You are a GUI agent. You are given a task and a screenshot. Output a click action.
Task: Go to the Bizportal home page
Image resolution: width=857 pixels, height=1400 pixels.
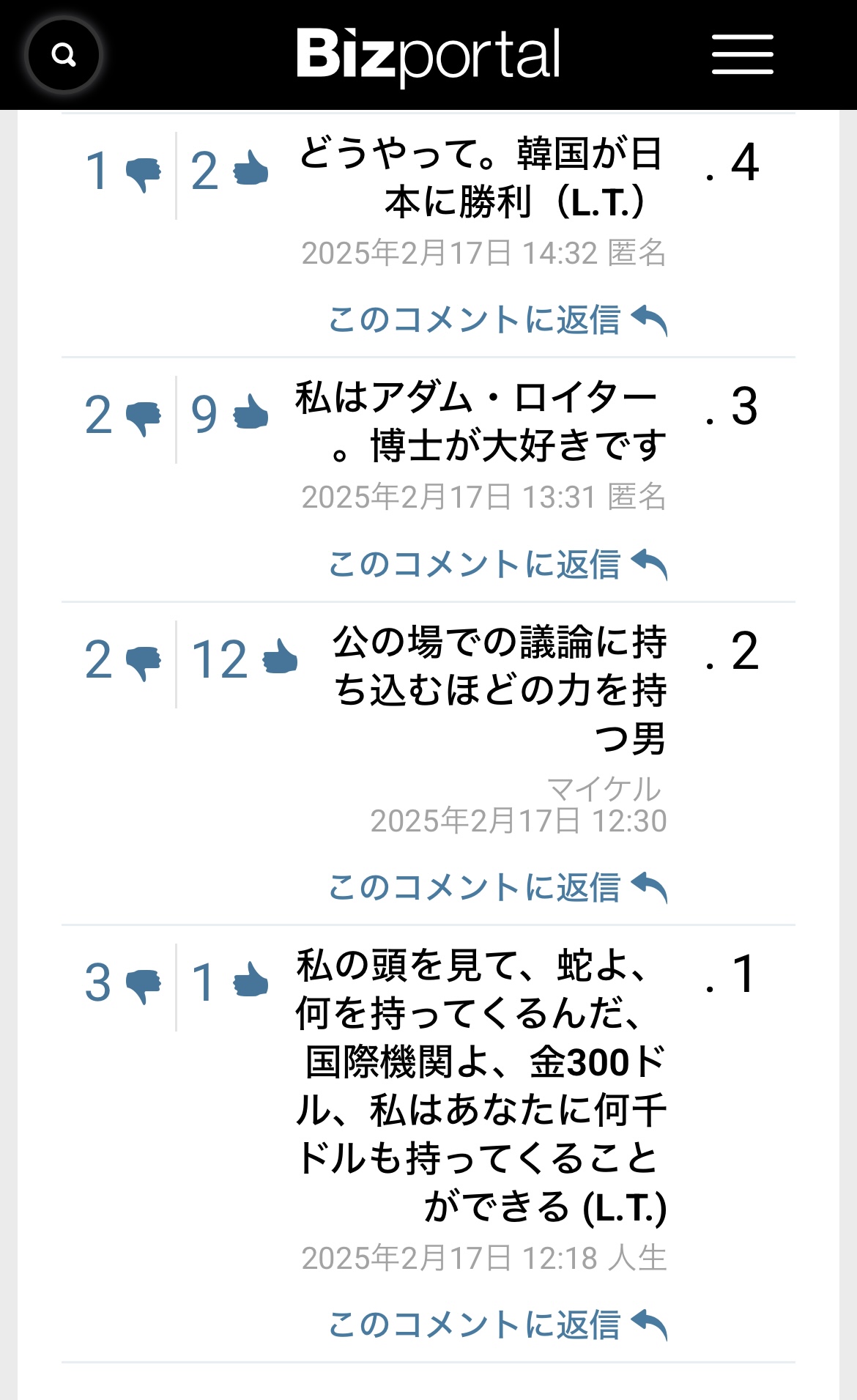coord(428,55)
